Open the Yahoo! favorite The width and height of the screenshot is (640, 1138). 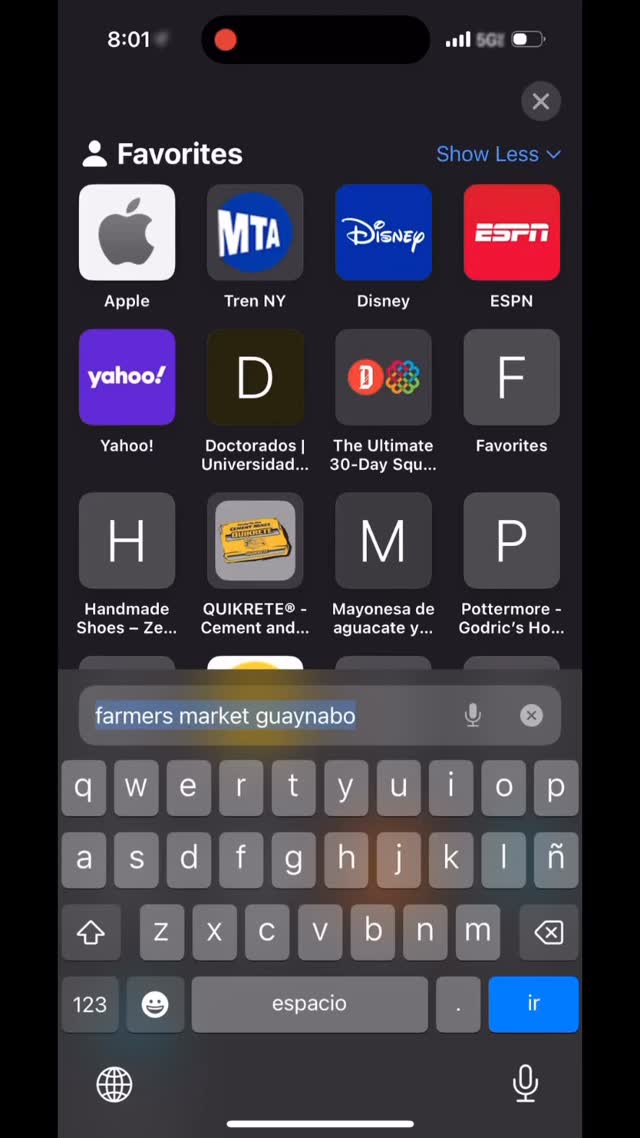[127, 377]
